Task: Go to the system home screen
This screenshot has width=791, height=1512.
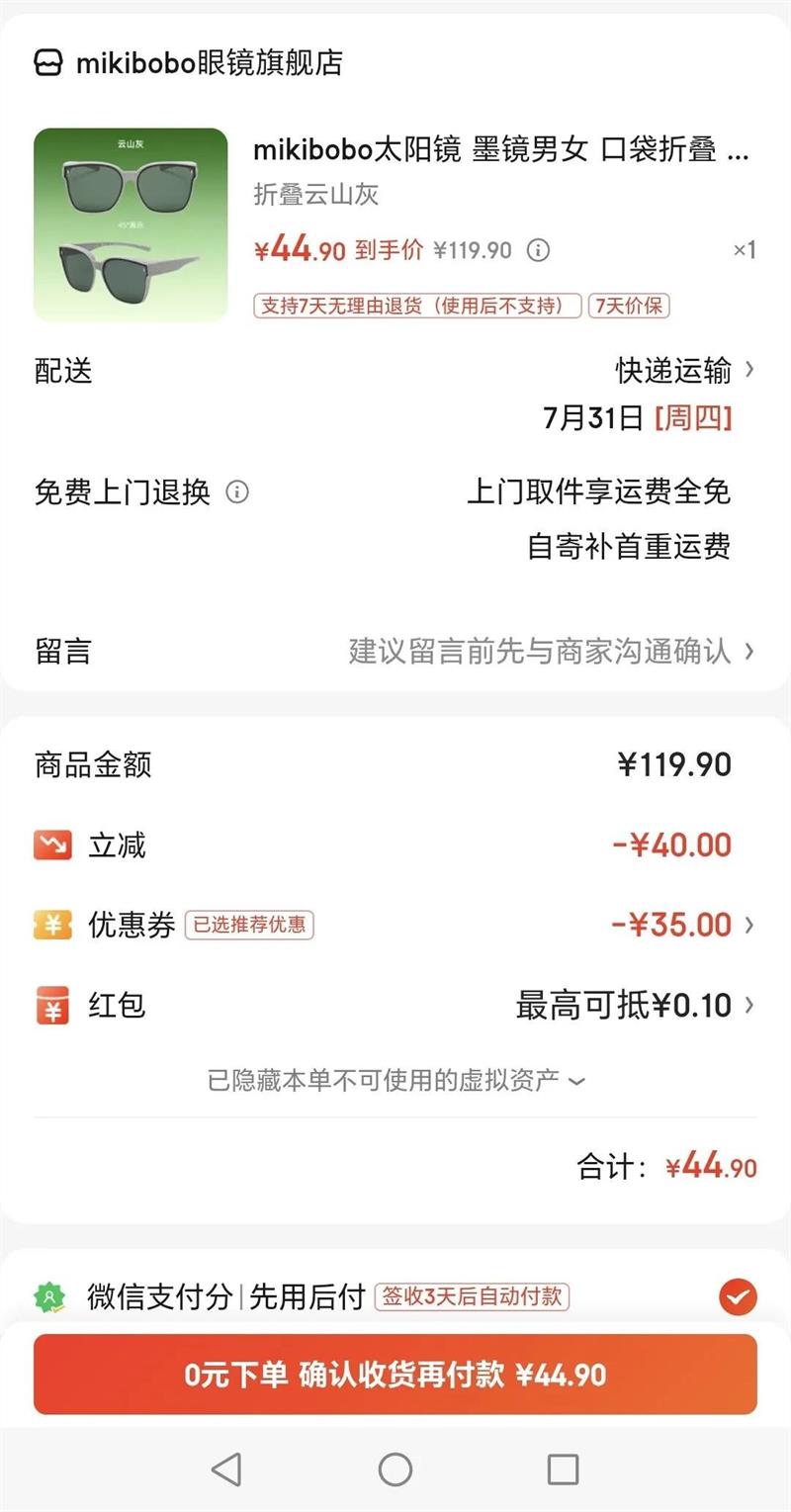Action: (395, 1469)
